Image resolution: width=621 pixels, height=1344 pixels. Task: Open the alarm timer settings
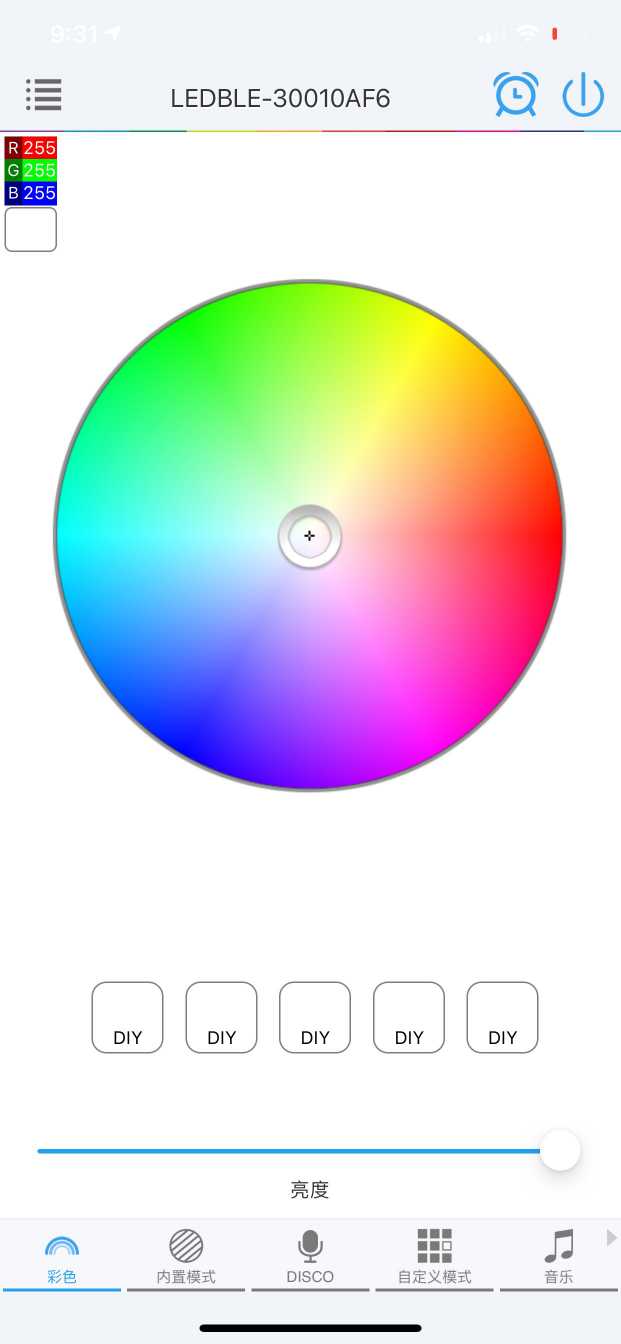(x=516, y=96)
